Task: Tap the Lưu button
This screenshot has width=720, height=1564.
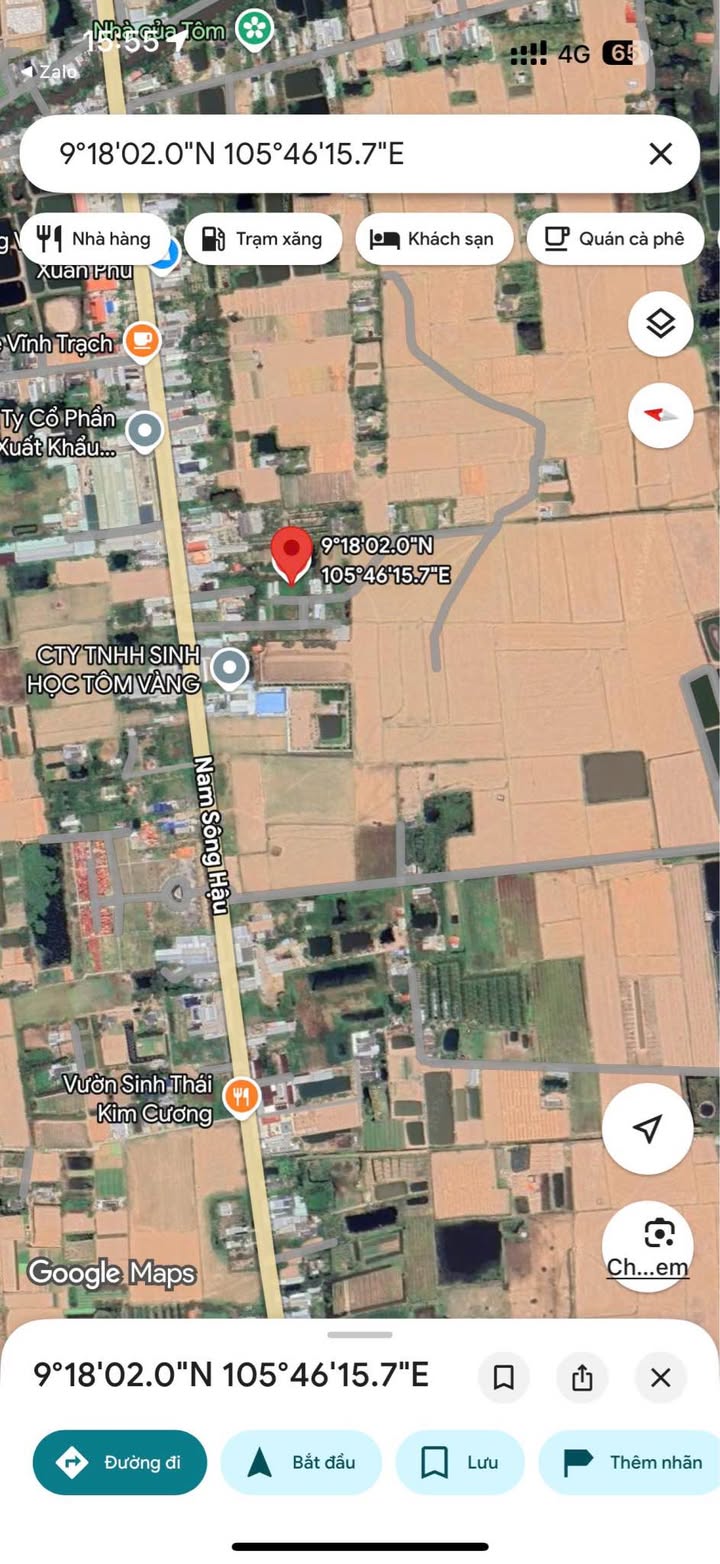Action: pos(460,1462)
